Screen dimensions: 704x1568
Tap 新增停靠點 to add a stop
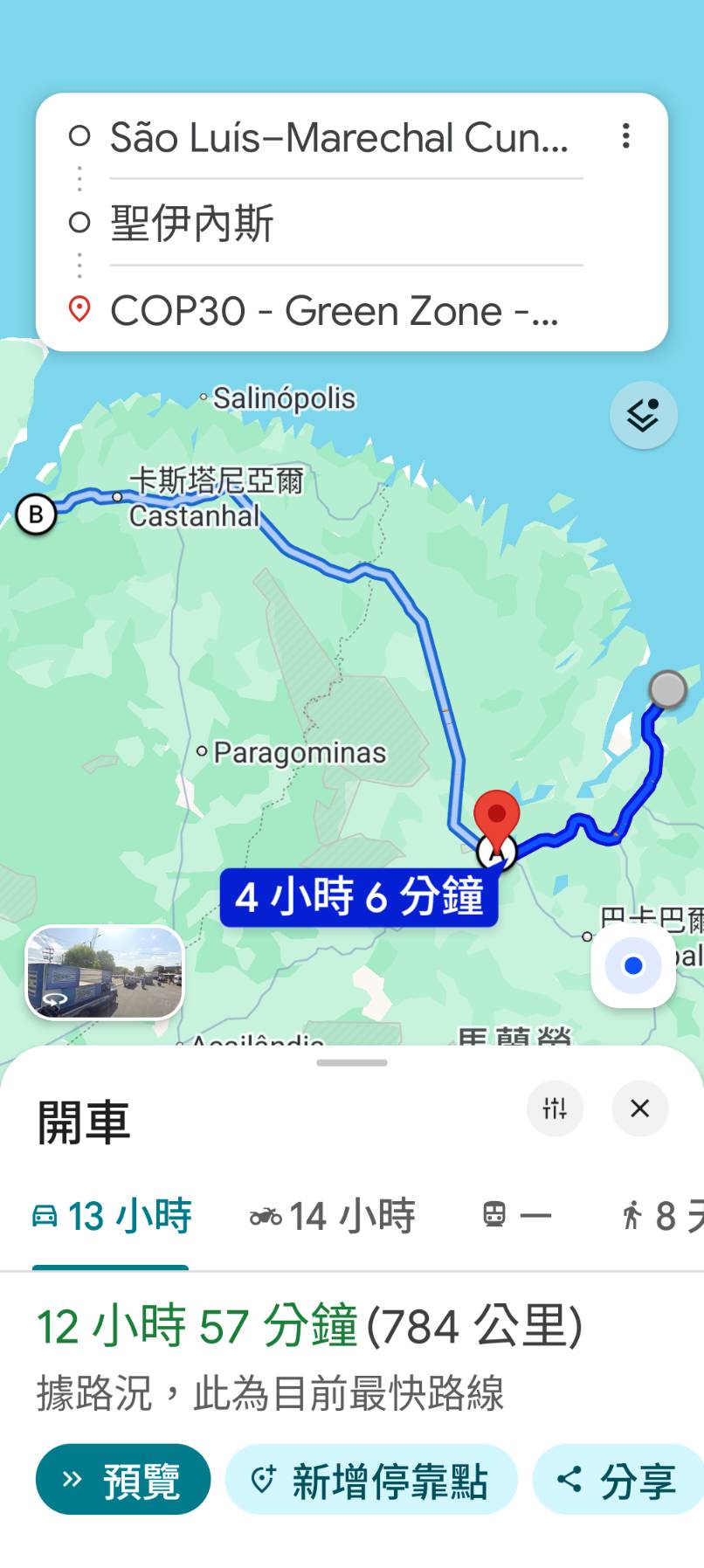pyautogui.click(x=370, y=1479)
